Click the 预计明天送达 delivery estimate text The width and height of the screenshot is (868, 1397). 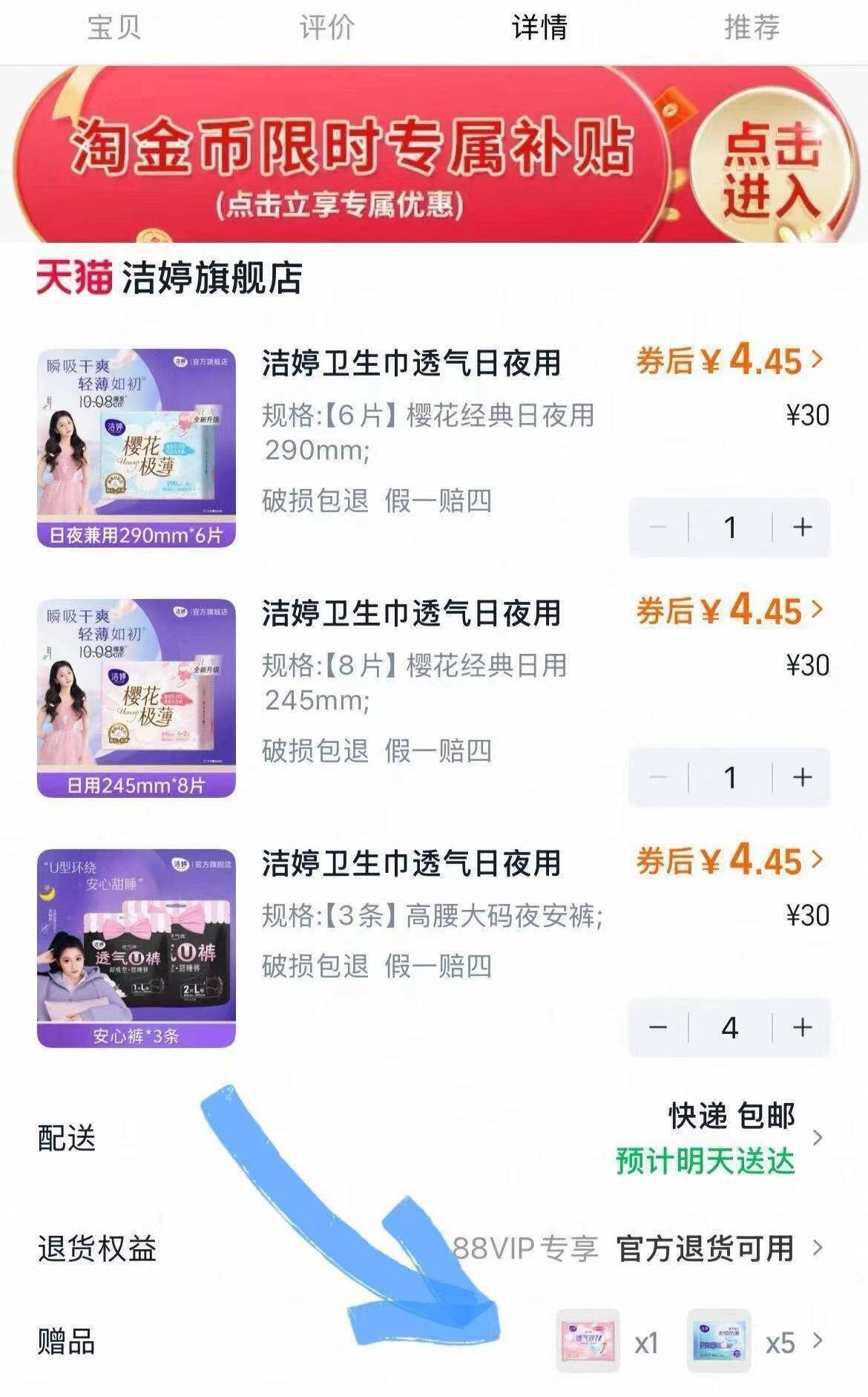coord(704,1160)
